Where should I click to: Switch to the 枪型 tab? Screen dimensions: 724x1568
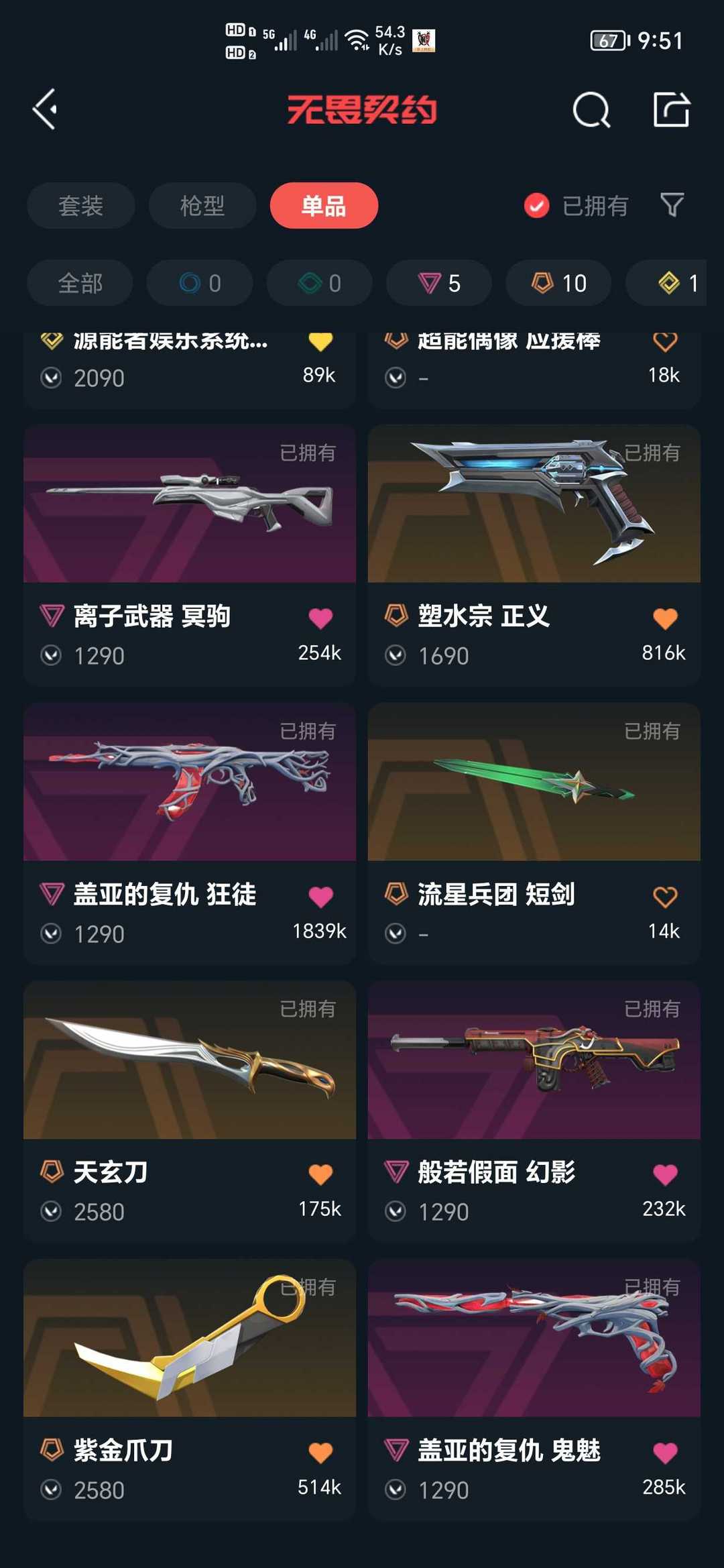[202, 205]
